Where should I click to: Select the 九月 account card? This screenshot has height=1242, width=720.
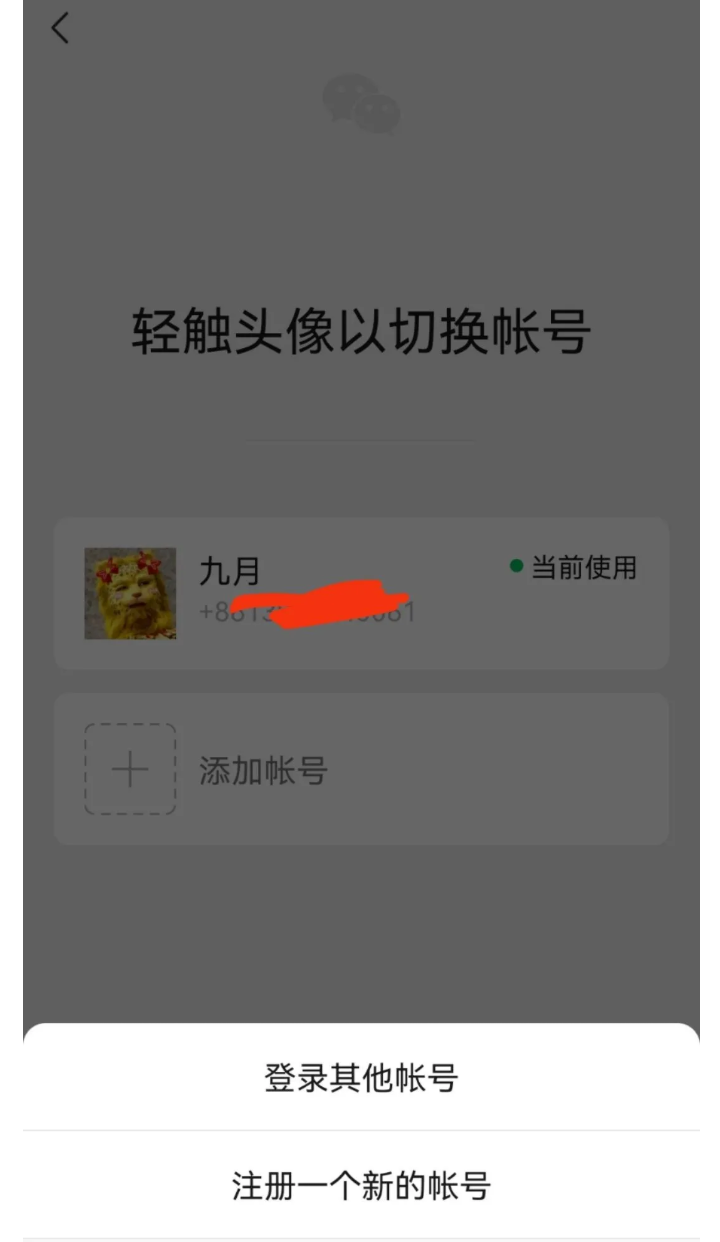360,593
